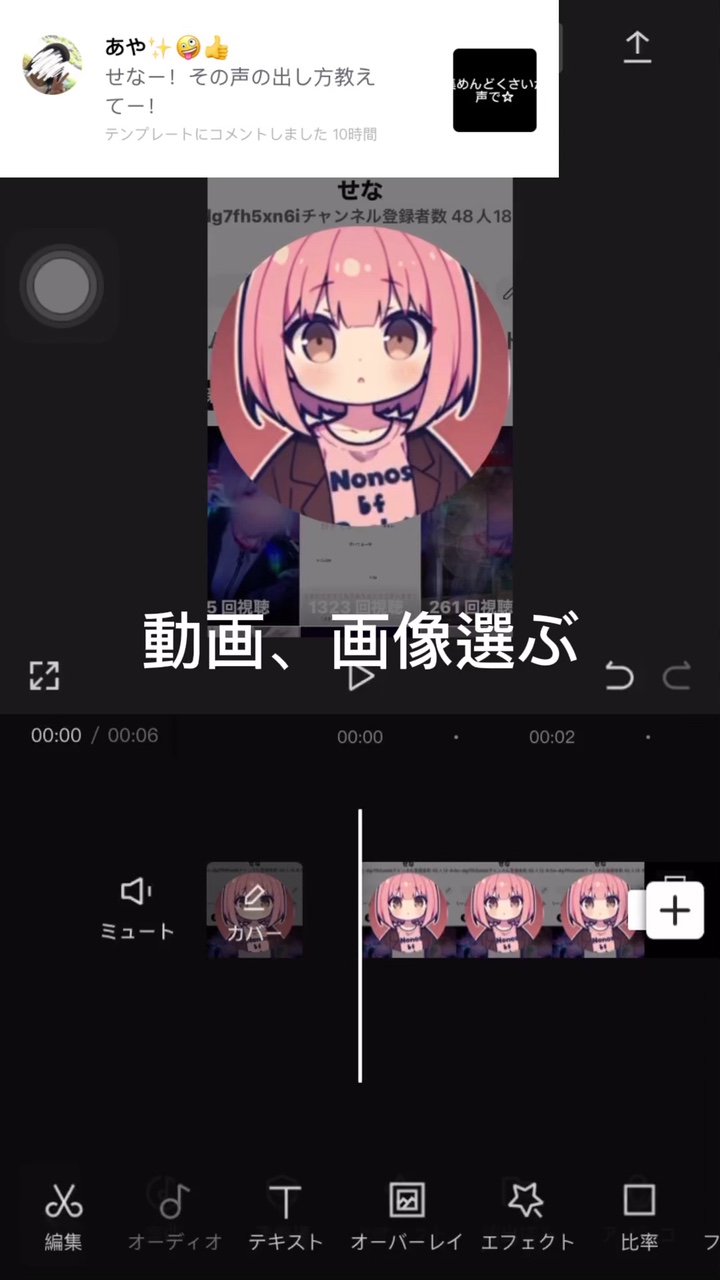Add a new clip with the plus button
Viewport: 720px width, 1280px height.
point(675,910)
